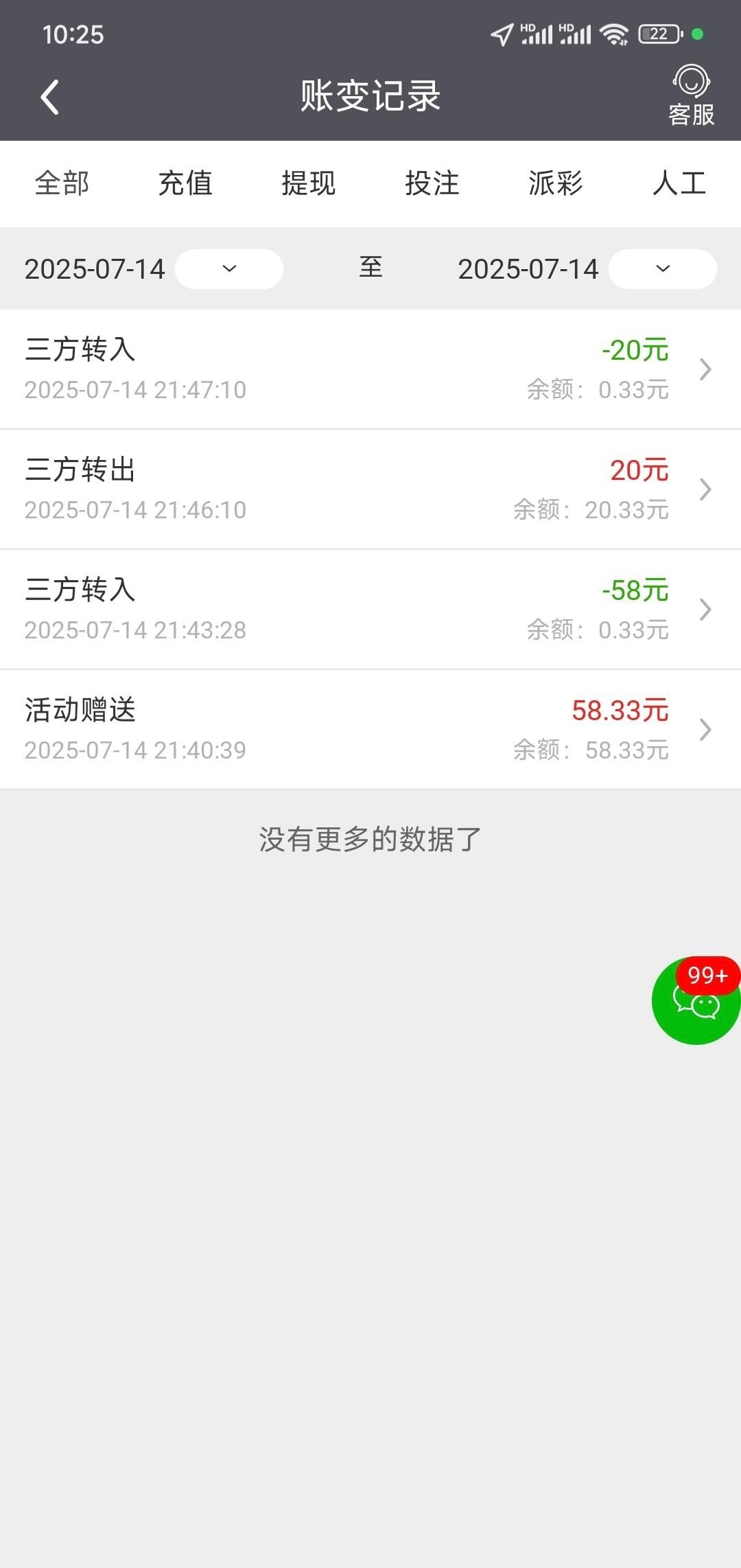Image resolution: width=741 pixels, height=1568 pixels.
Task: Go back from 账变记录 page
Action: pyautogui.click(x=50, y=97)
